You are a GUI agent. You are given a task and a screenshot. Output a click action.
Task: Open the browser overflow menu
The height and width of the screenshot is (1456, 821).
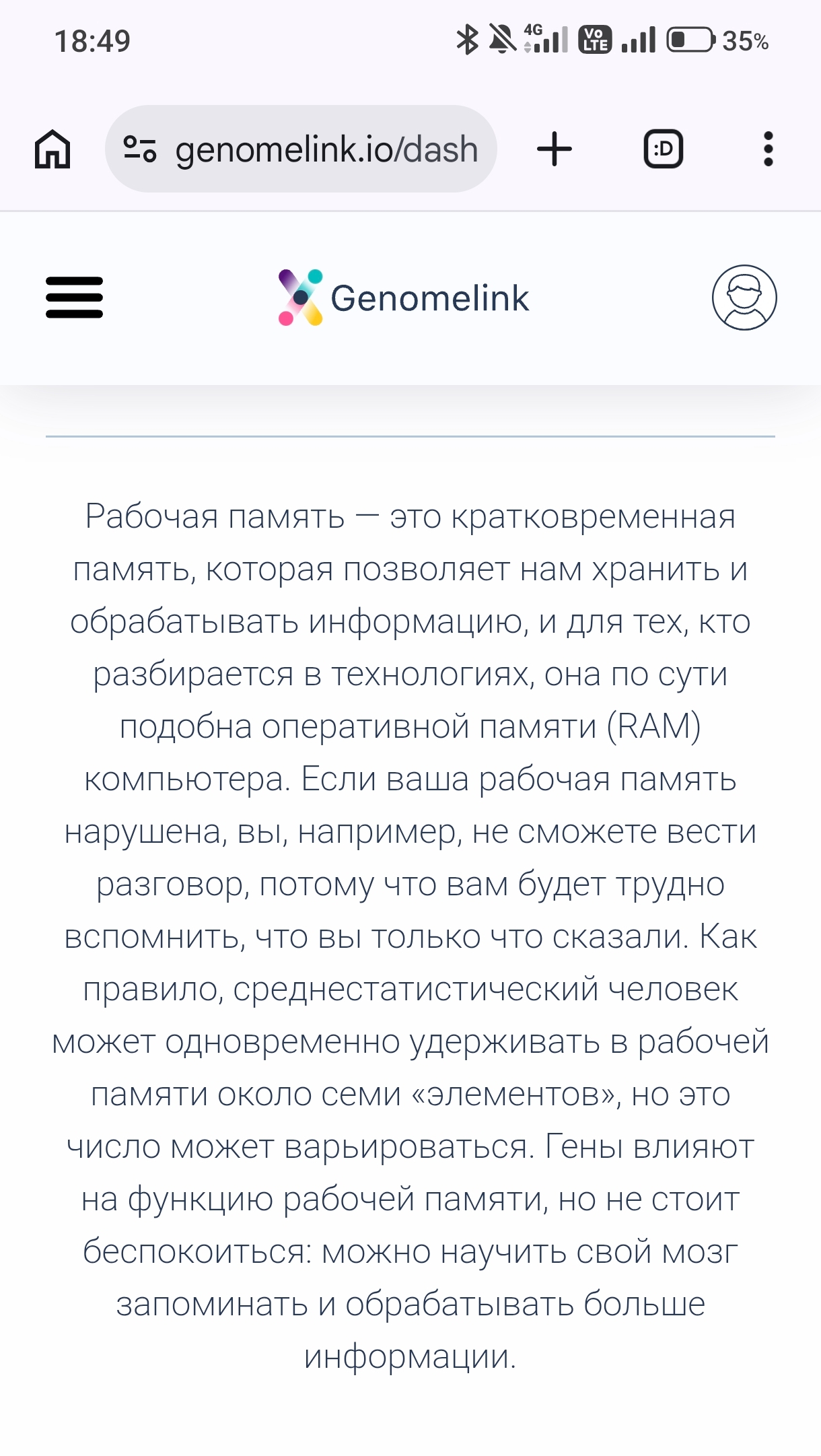pos(768,149)
